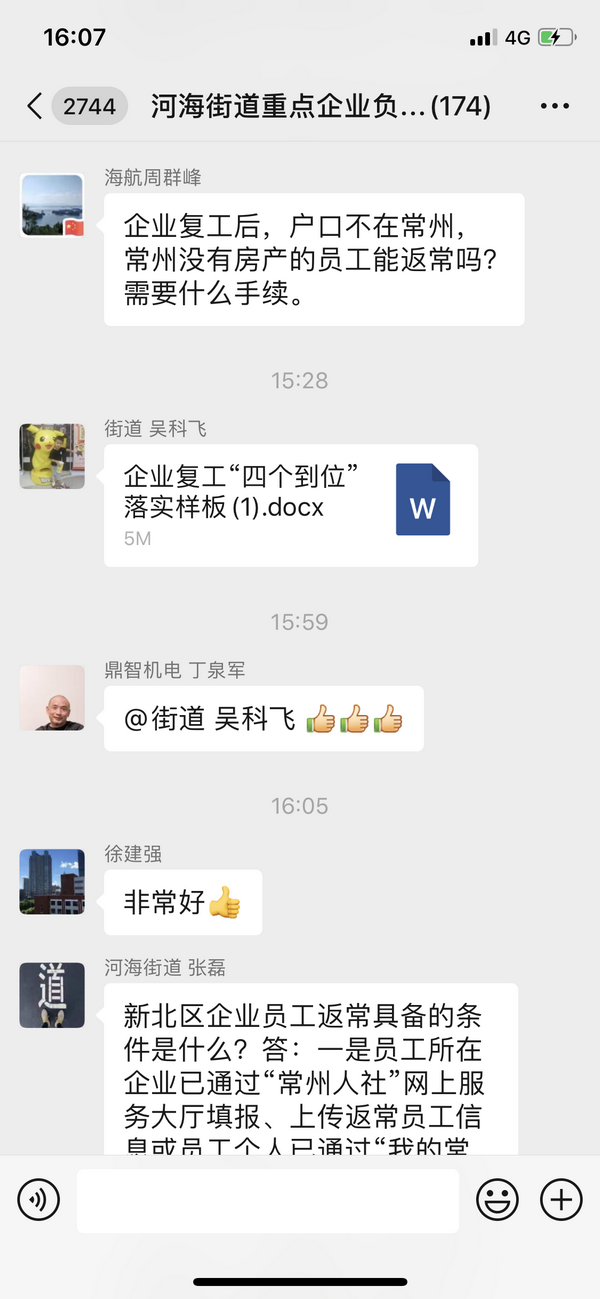Tap 海航周群峰's avatar

click(x=52, y=206)
